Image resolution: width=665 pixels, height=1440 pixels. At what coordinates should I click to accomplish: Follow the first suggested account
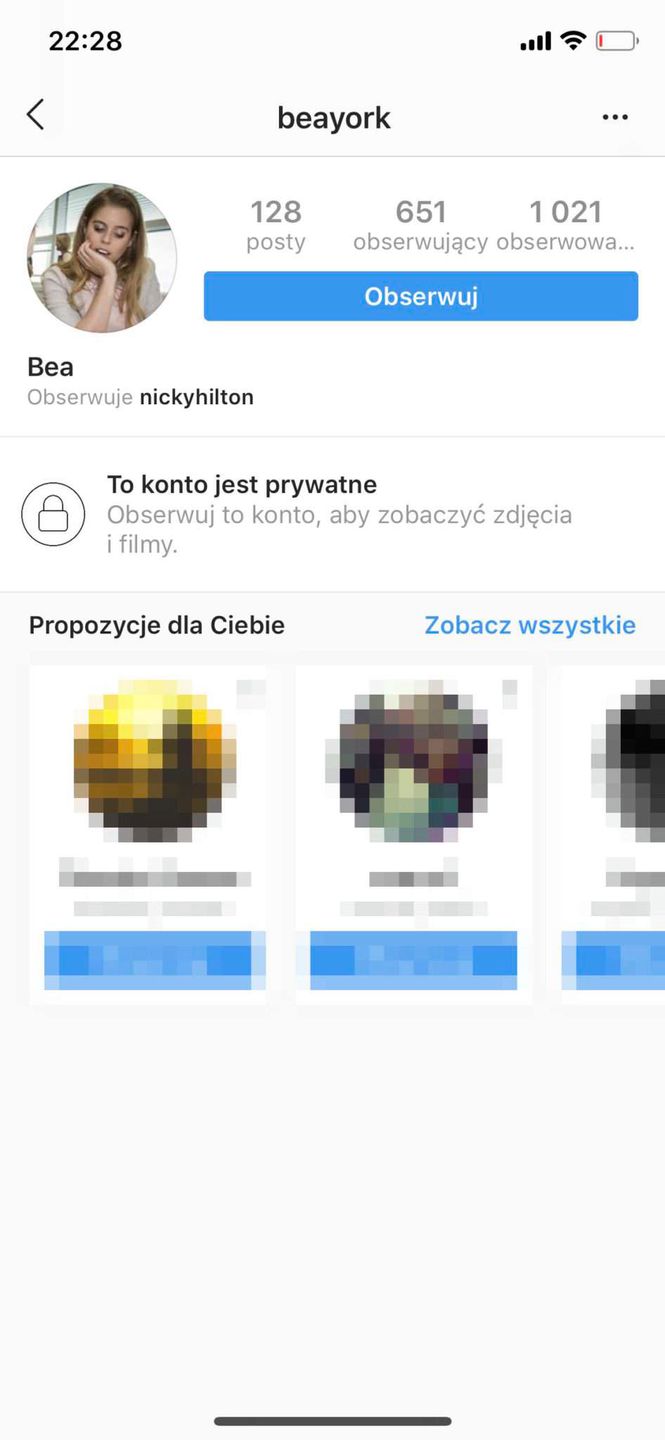(154, 959)
